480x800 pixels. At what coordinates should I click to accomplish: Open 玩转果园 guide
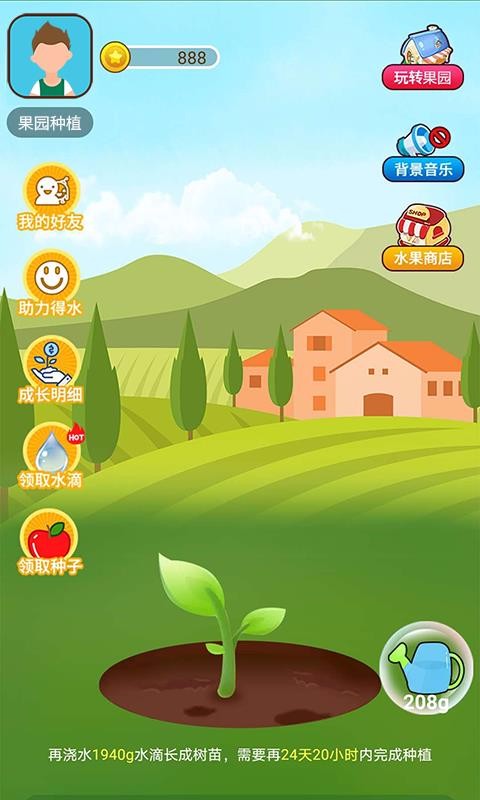coord(423,57)
